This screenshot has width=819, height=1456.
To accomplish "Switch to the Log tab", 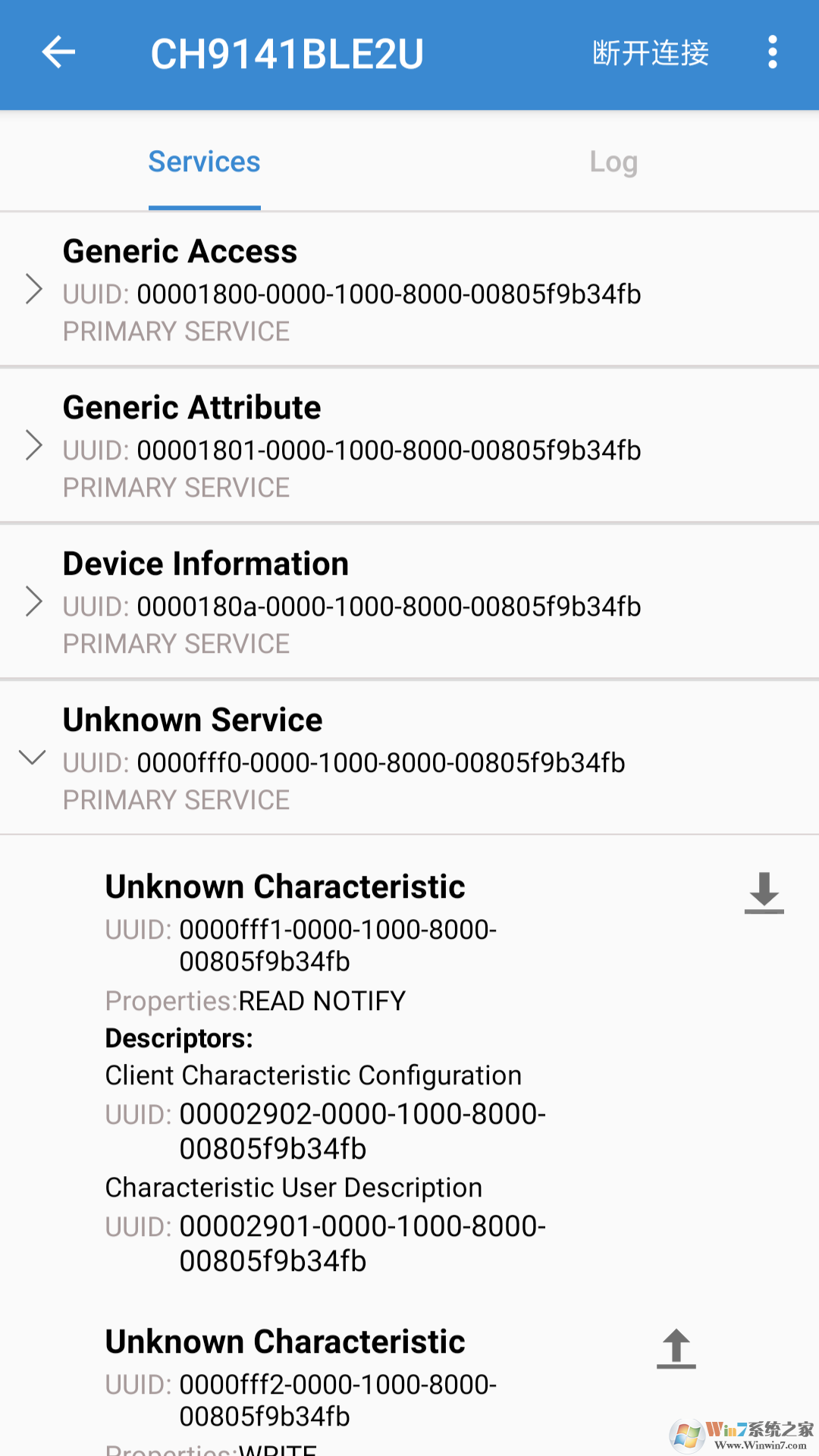I will 613,162.
